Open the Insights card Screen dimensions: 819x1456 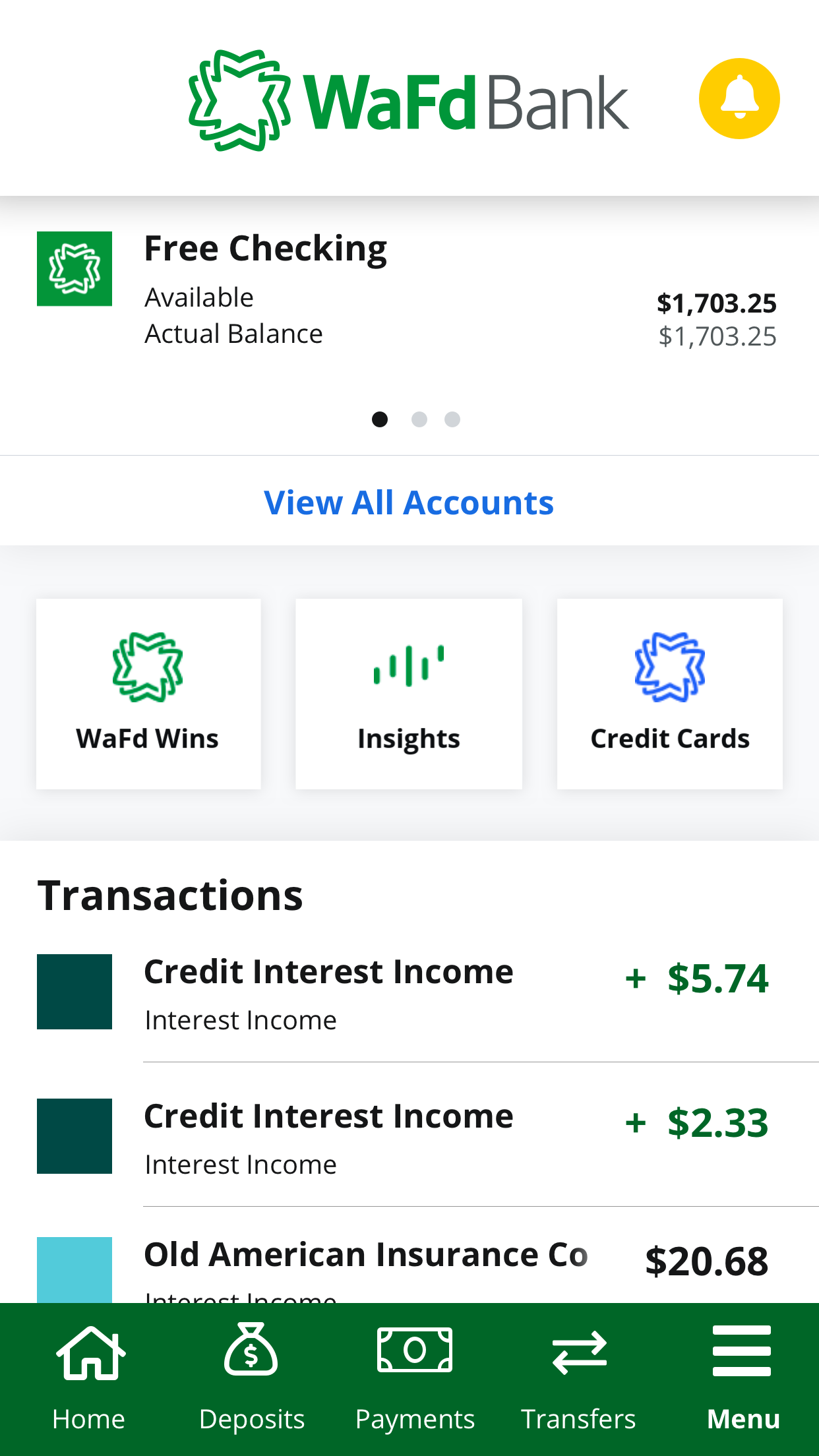tap(409, 694)
